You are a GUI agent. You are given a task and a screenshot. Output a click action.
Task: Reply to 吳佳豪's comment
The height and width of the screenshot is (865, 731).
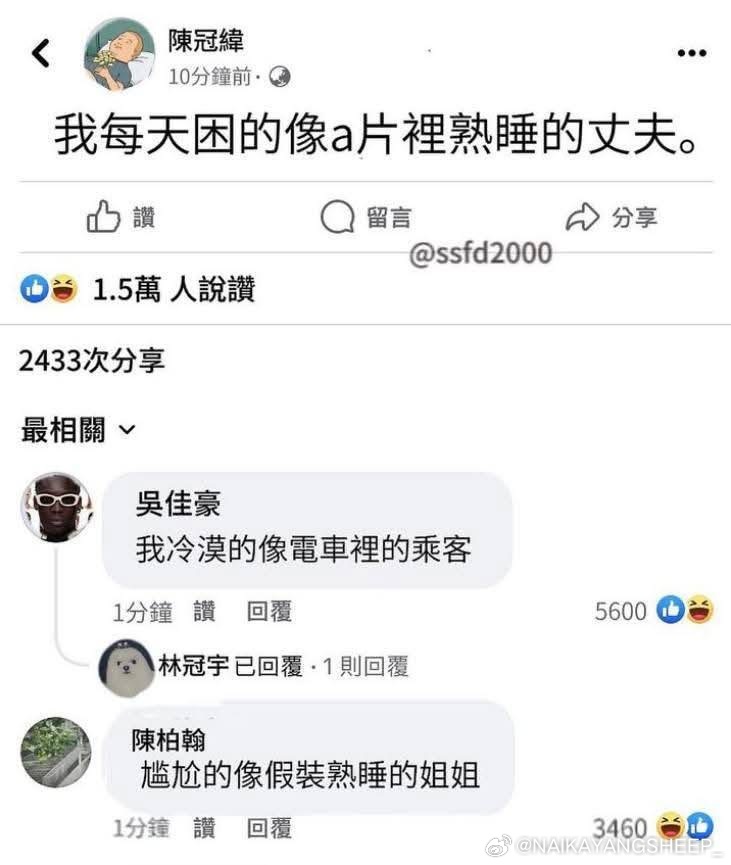click(x=269, y=611)
